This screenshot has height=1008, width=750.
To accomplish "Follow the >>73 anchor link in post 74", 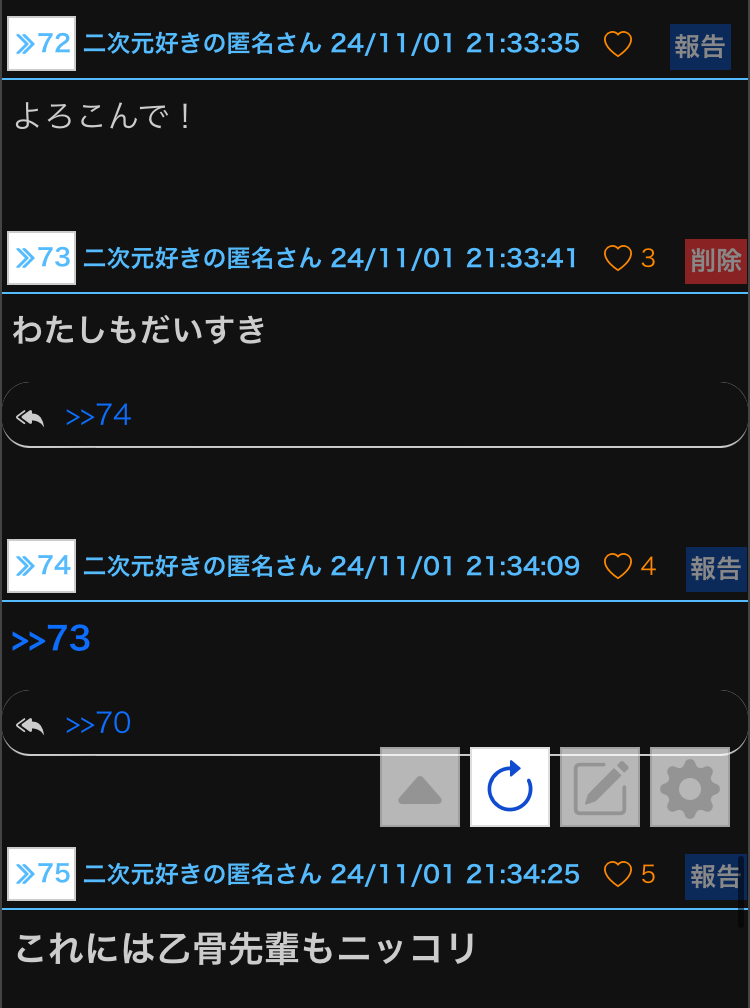I will (51, 639).
